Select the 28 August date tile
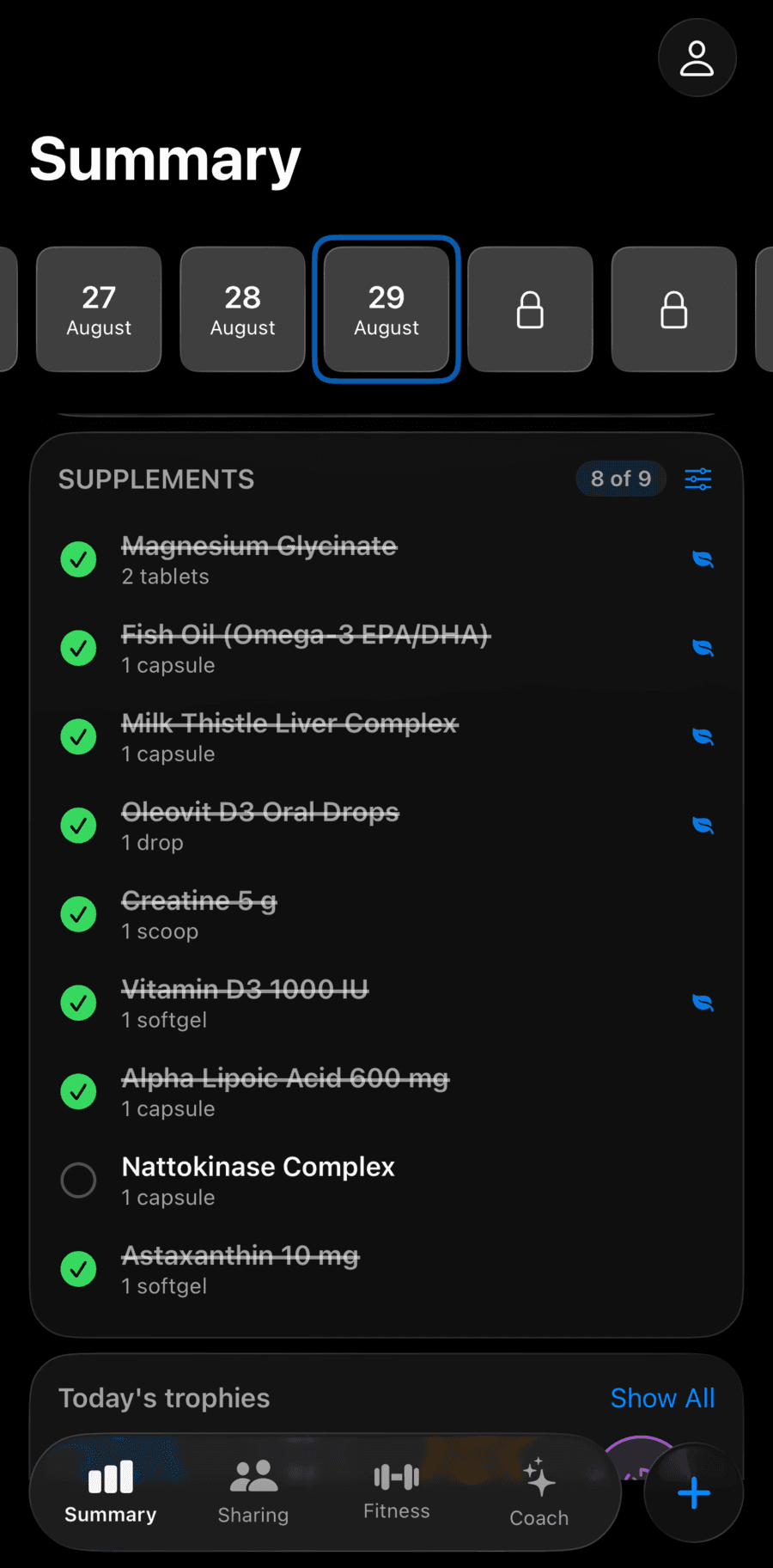 [242, 309]
